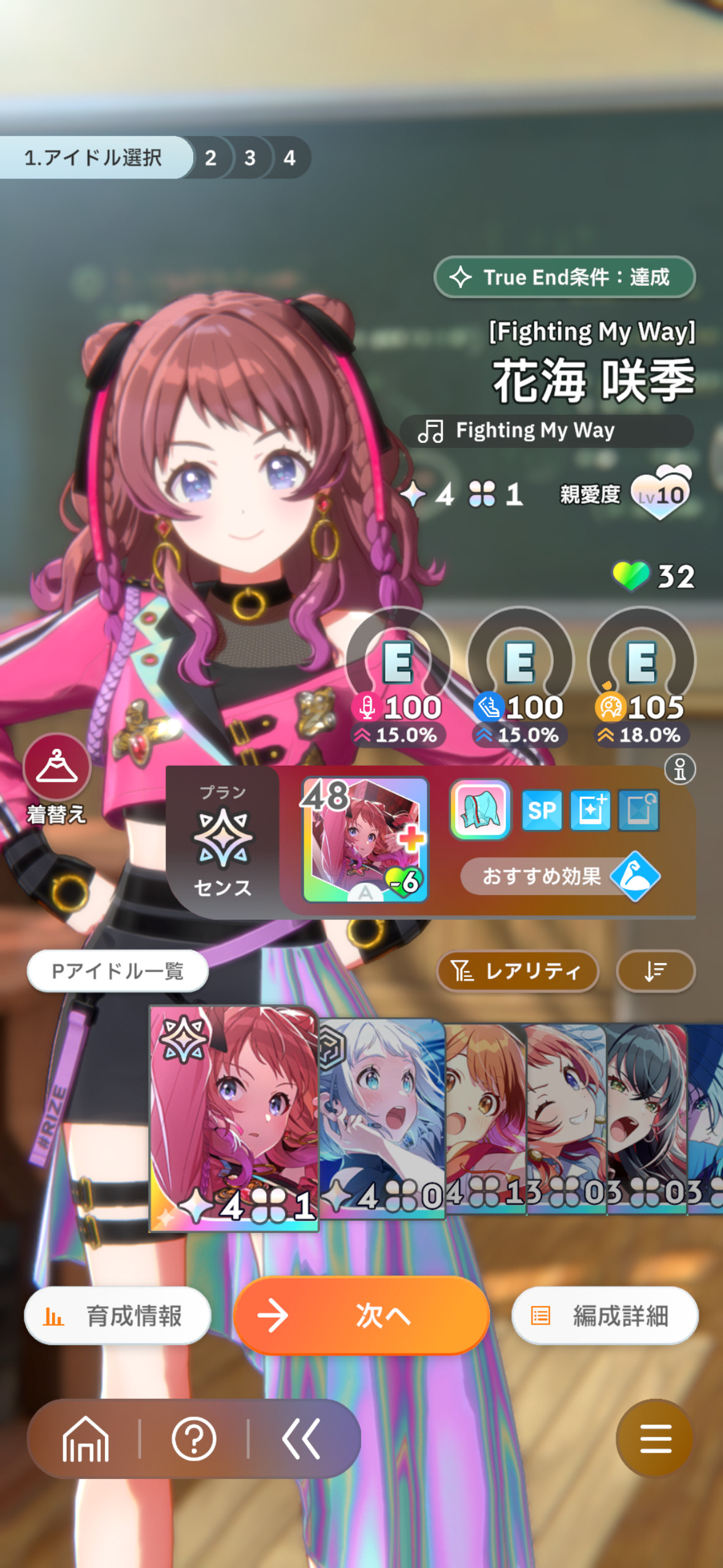Open Pアイドル一覧 list
The image size is (723, 1568).
pyautogui.click(x=118, y=971)
